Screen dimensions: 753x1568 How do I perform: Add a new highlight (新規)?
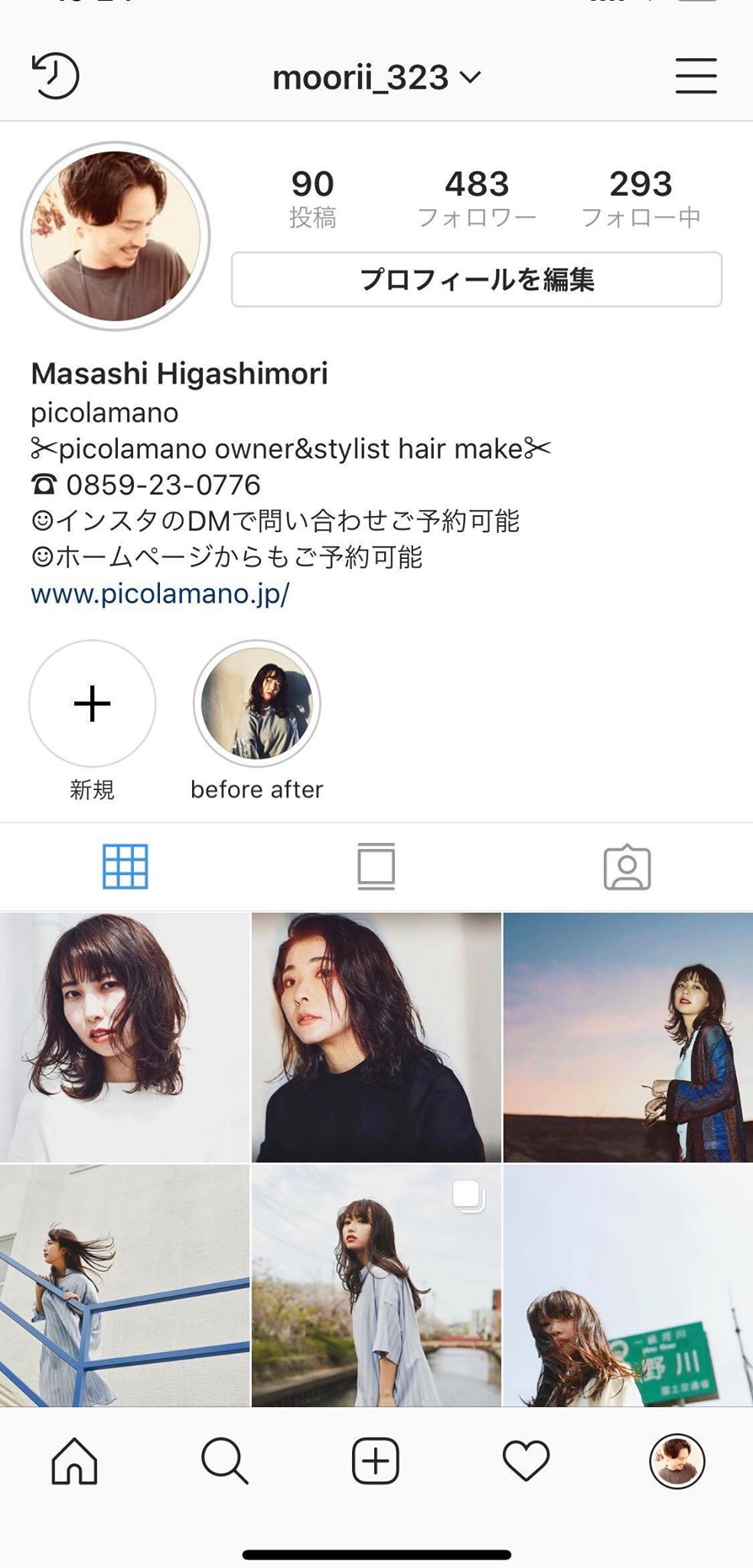tap(92, 704)
